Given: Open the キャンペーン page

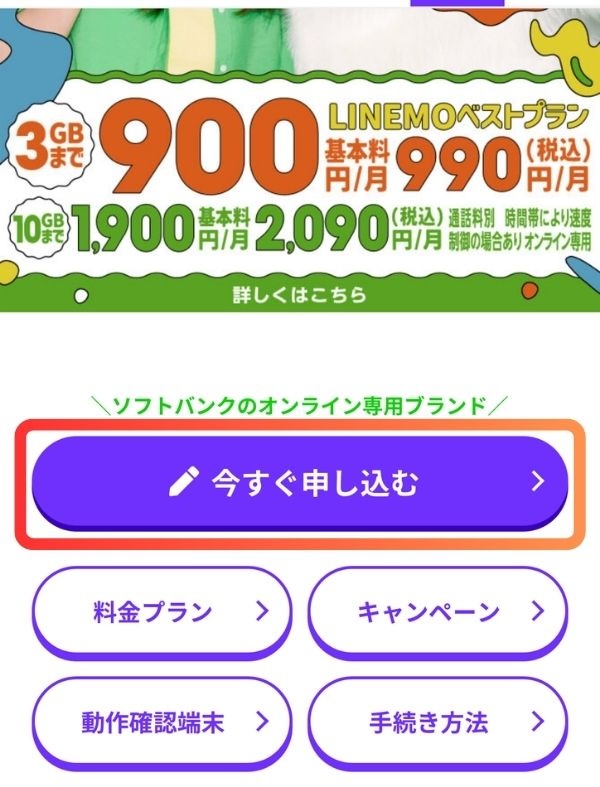Looking at the screenshot, I should point(436,611).
